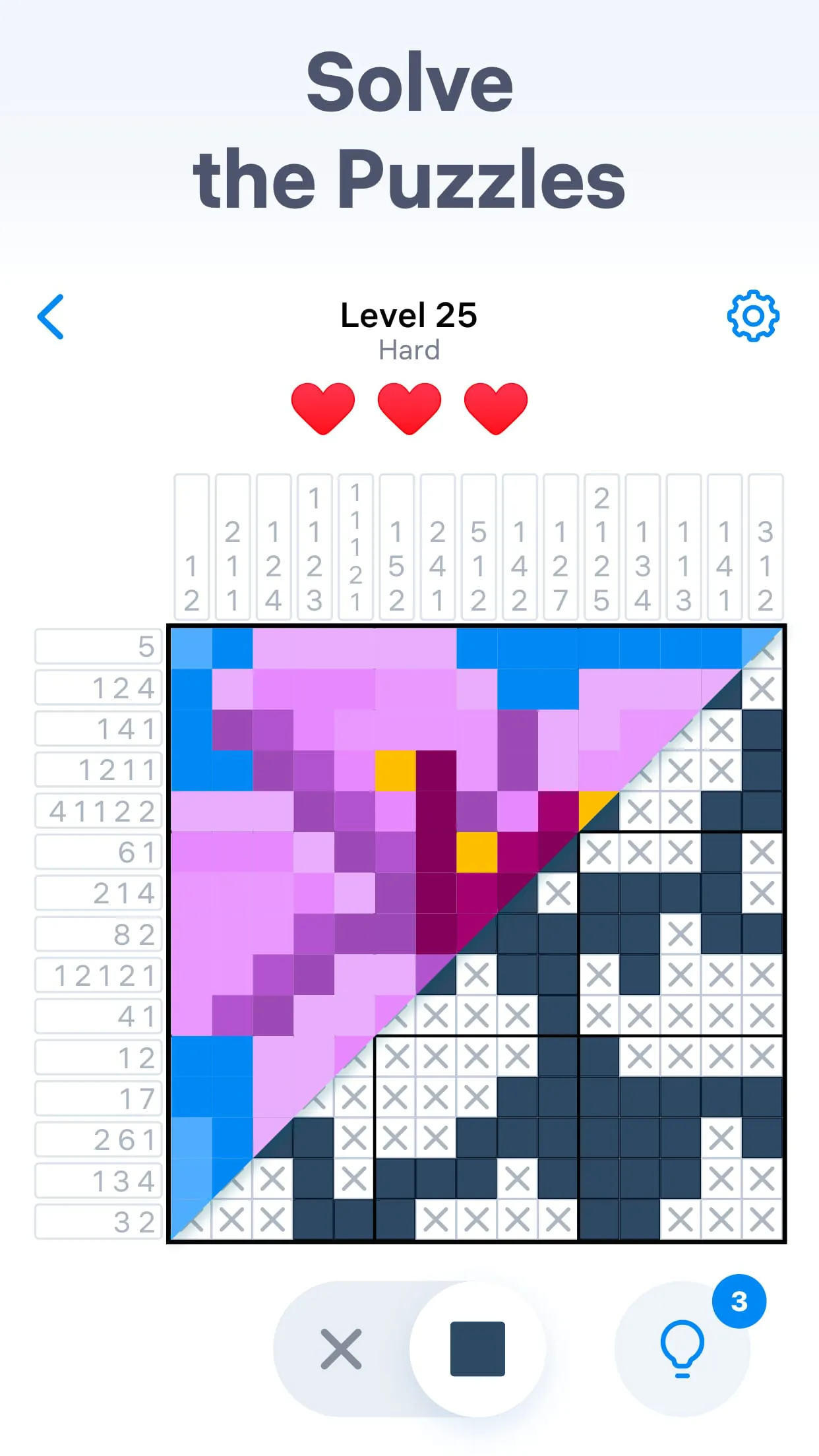819x1456 pixels.
Task: Tap the row clue reading 41122
Action: [x=98, y=811]
